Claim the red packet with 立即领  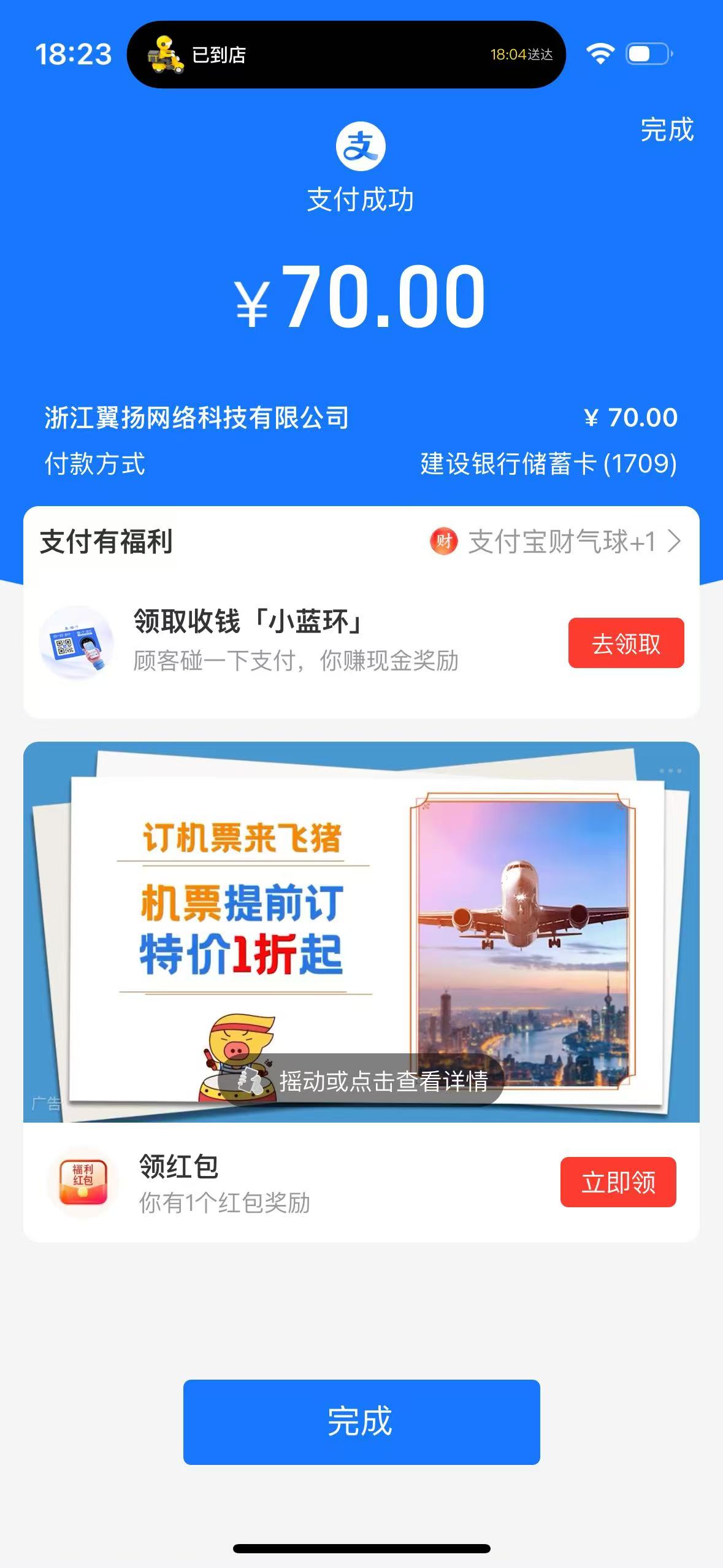tap(618, 1182)
